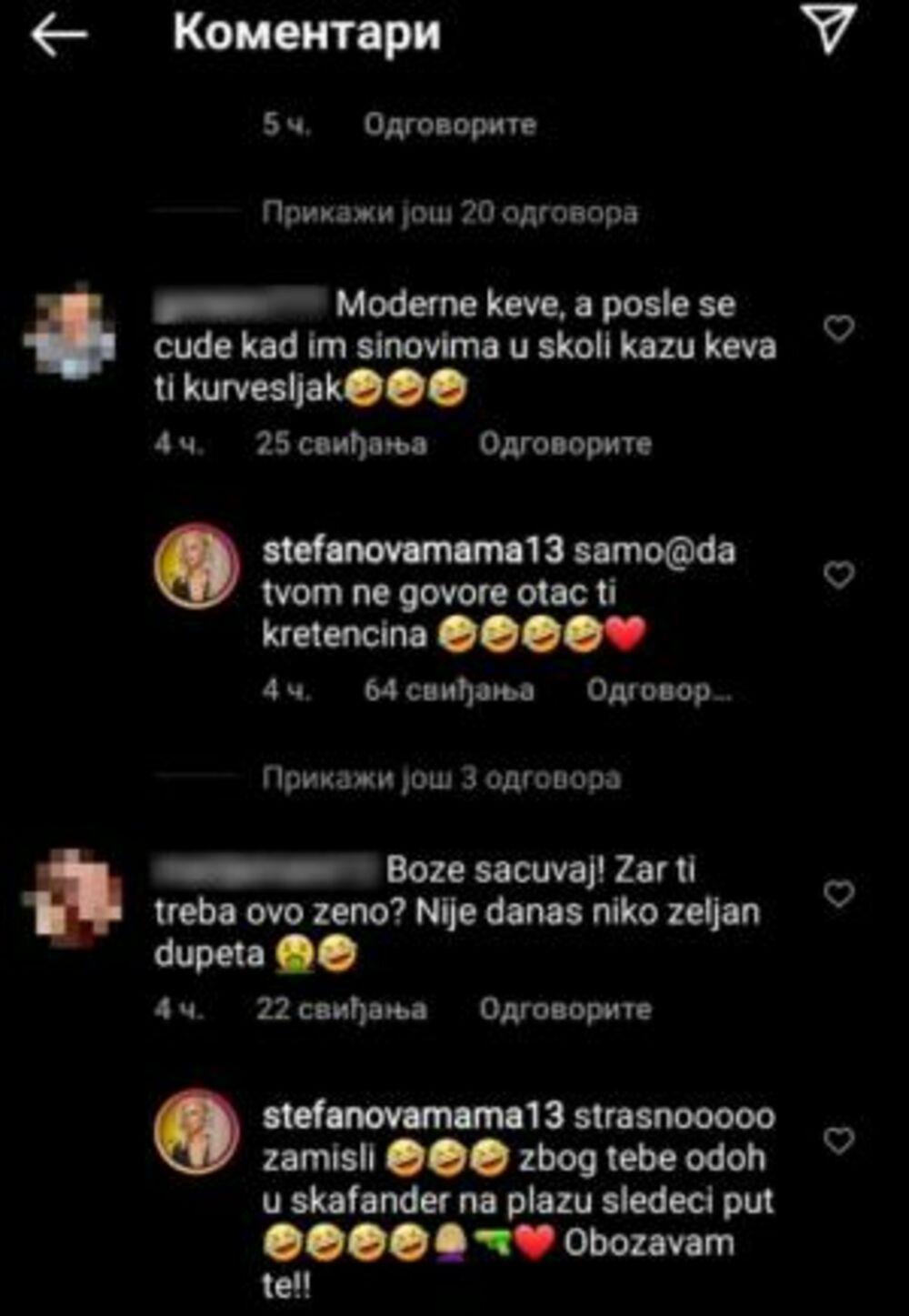Show 64 likes on the 'kretencina' reply
Viewport: 909px width, 1316px height.
tap(449, 690)
